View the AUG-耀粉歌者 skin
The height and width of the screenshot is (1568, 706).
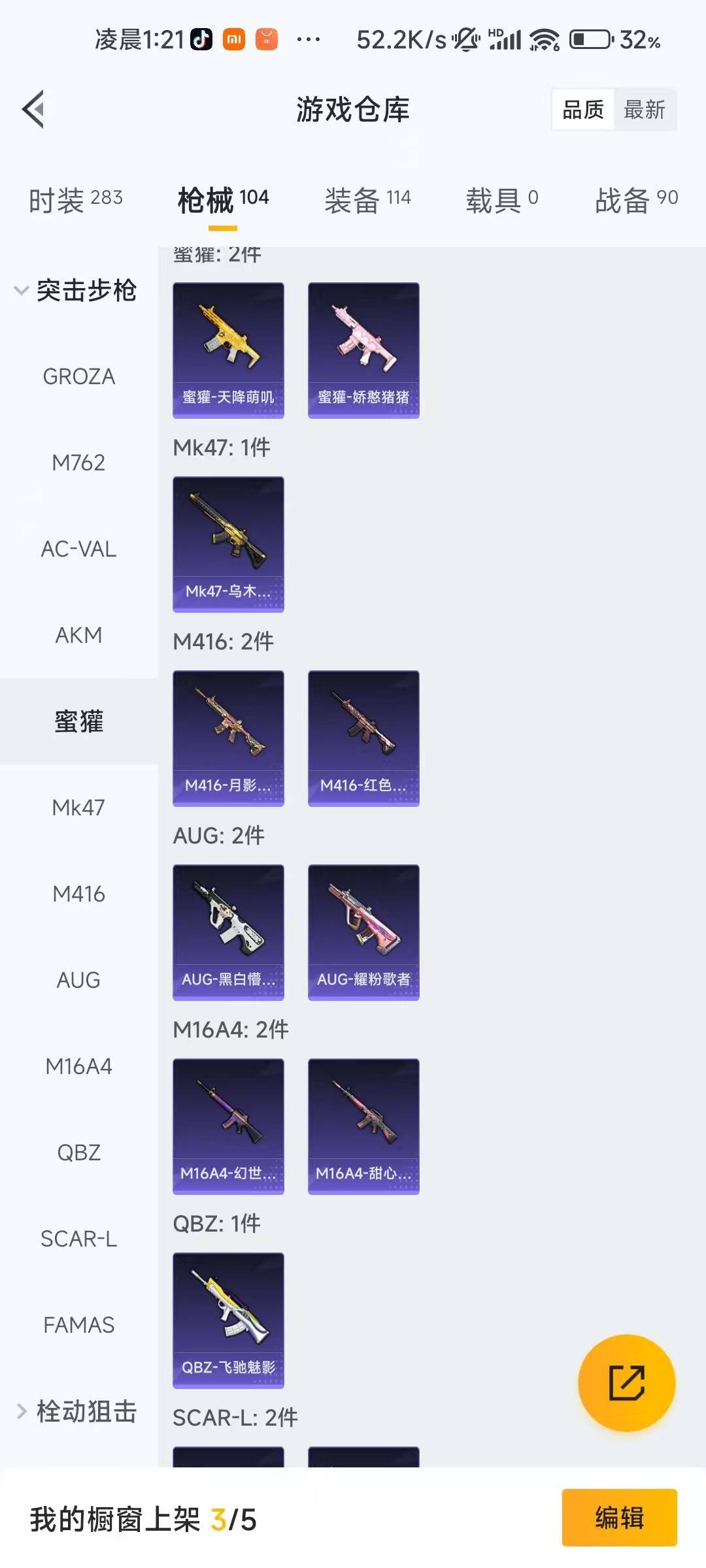point(363,932)
